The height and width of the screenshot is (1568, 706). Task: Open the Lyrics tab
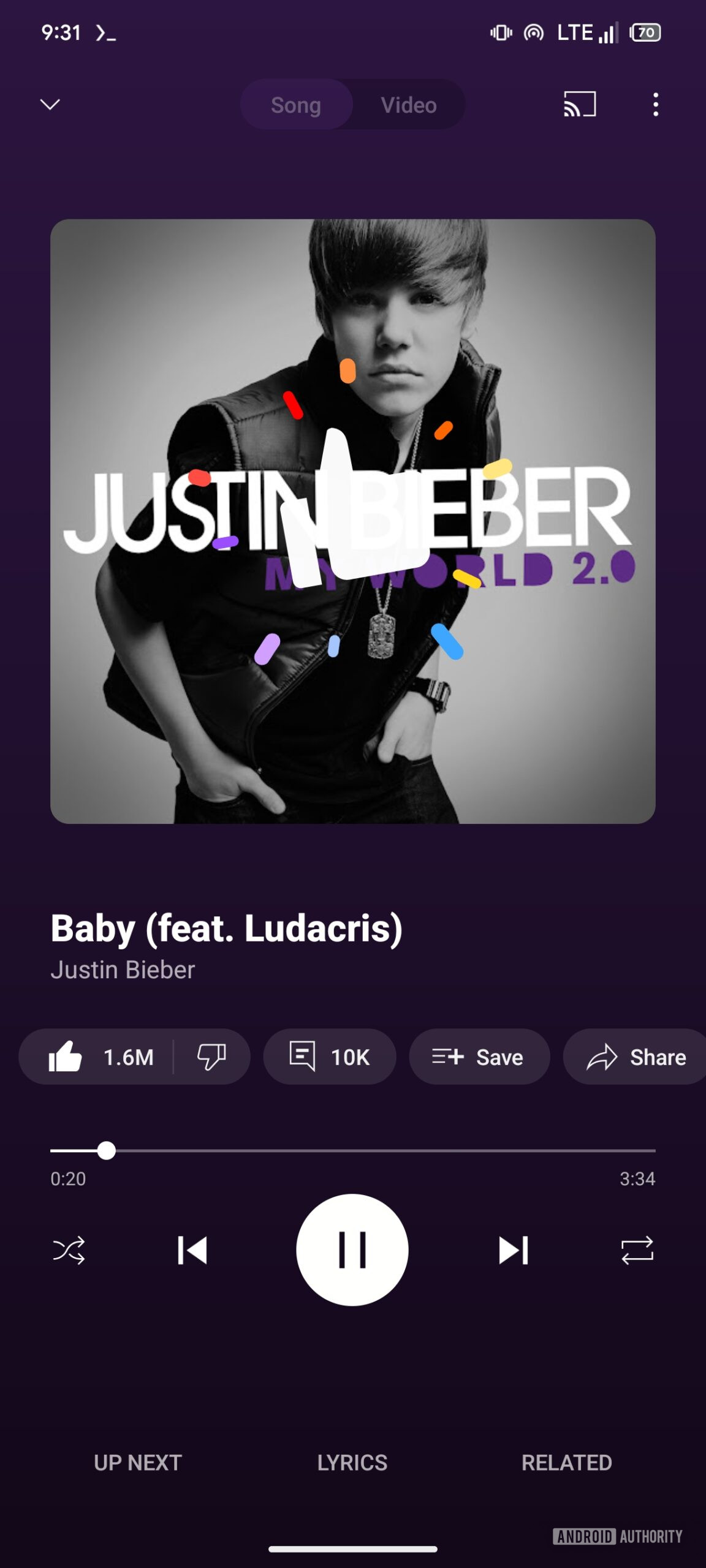pos(352,1463)
